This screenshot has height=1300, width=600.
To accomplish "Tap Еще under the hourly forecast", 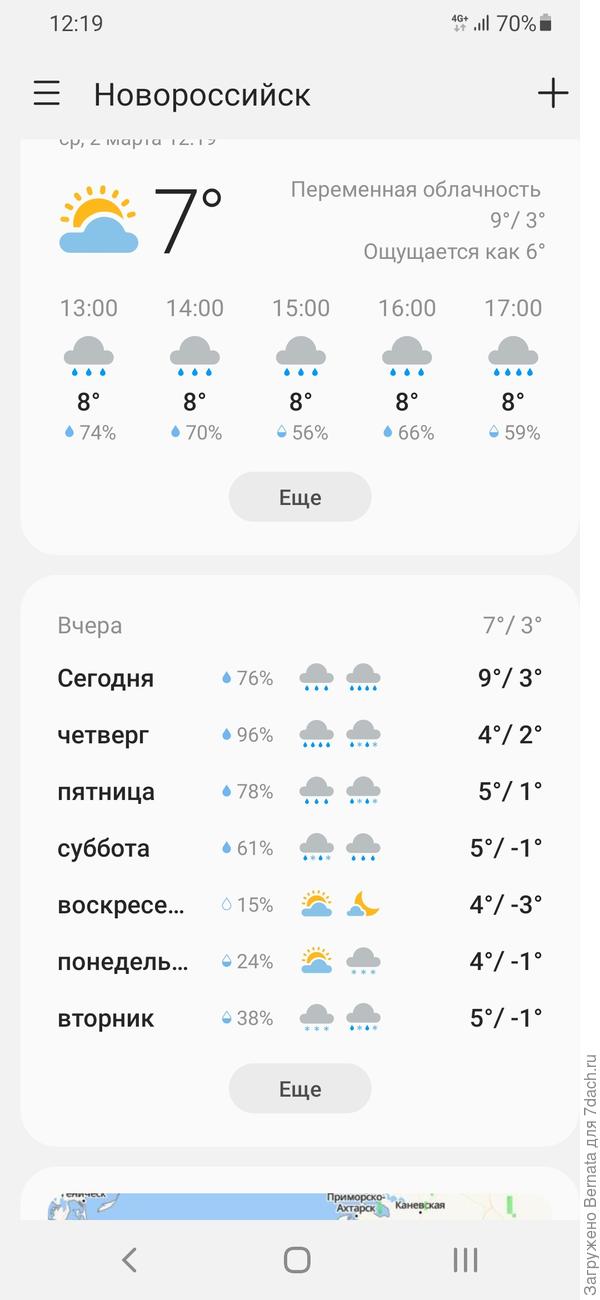I will pos(299,497).
